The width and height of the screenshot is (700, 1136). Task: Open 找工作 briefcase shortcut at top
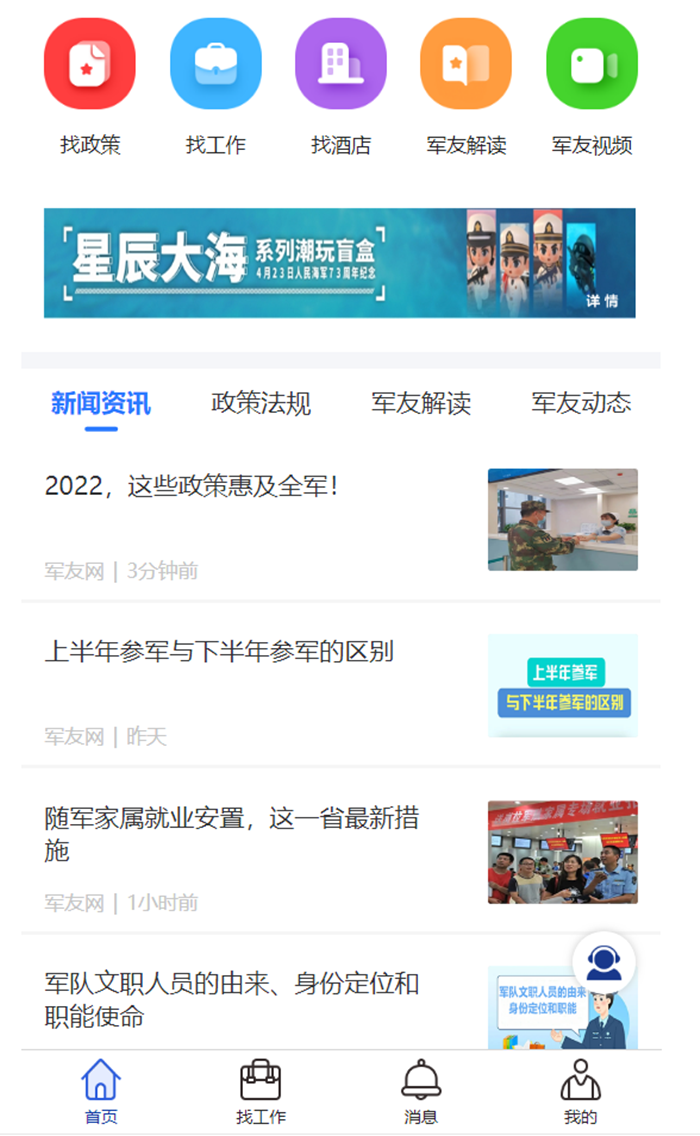tap(215, 64)
